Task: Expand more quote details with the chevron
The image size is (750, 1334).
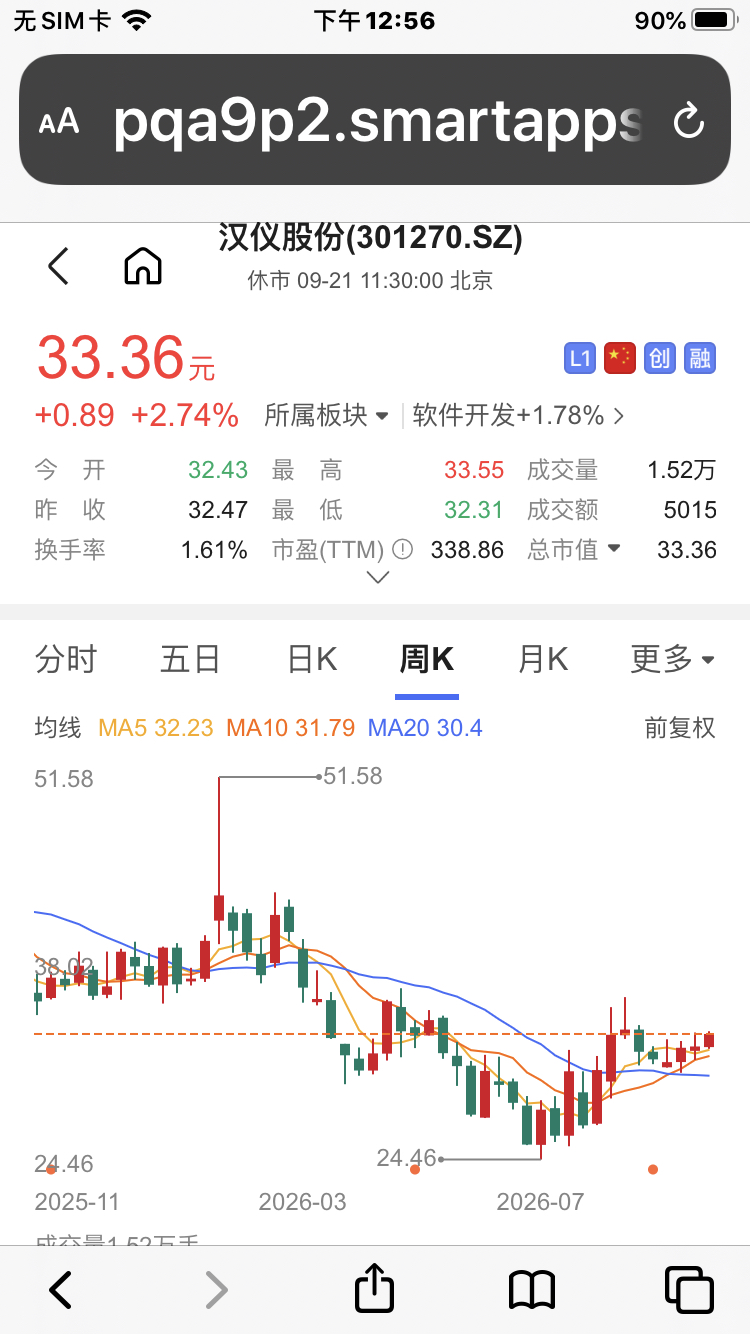Action: coord(378,577)
